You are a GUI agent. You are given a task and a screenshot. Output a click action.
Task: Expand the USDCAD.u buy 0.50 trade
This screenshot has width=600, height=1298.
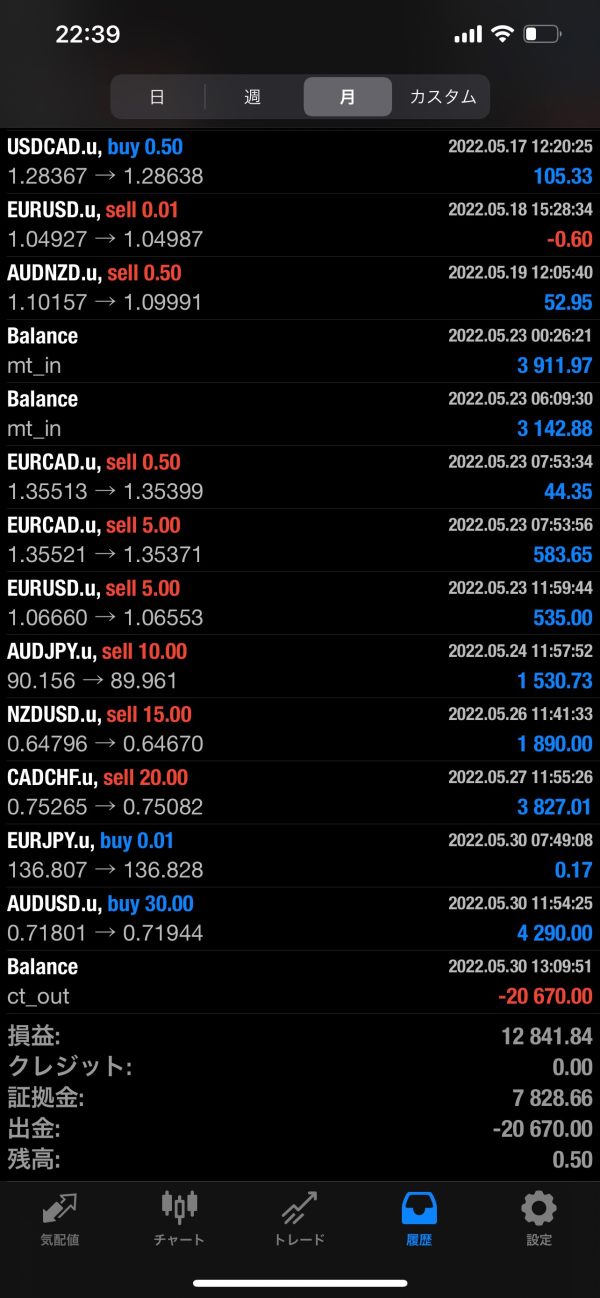300,162
